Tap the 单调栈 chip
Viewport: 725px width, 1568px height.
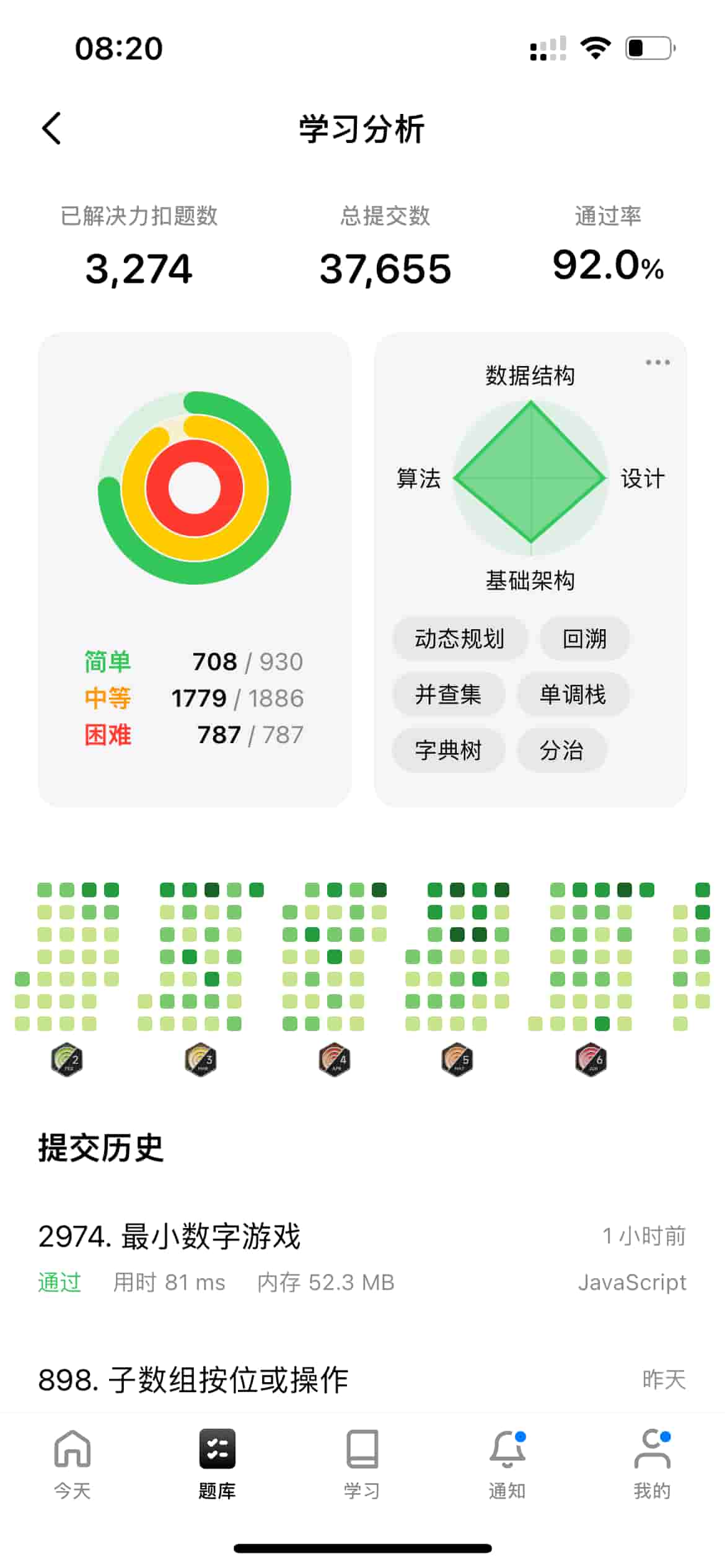pyautogui.click(x=573, y=694)
